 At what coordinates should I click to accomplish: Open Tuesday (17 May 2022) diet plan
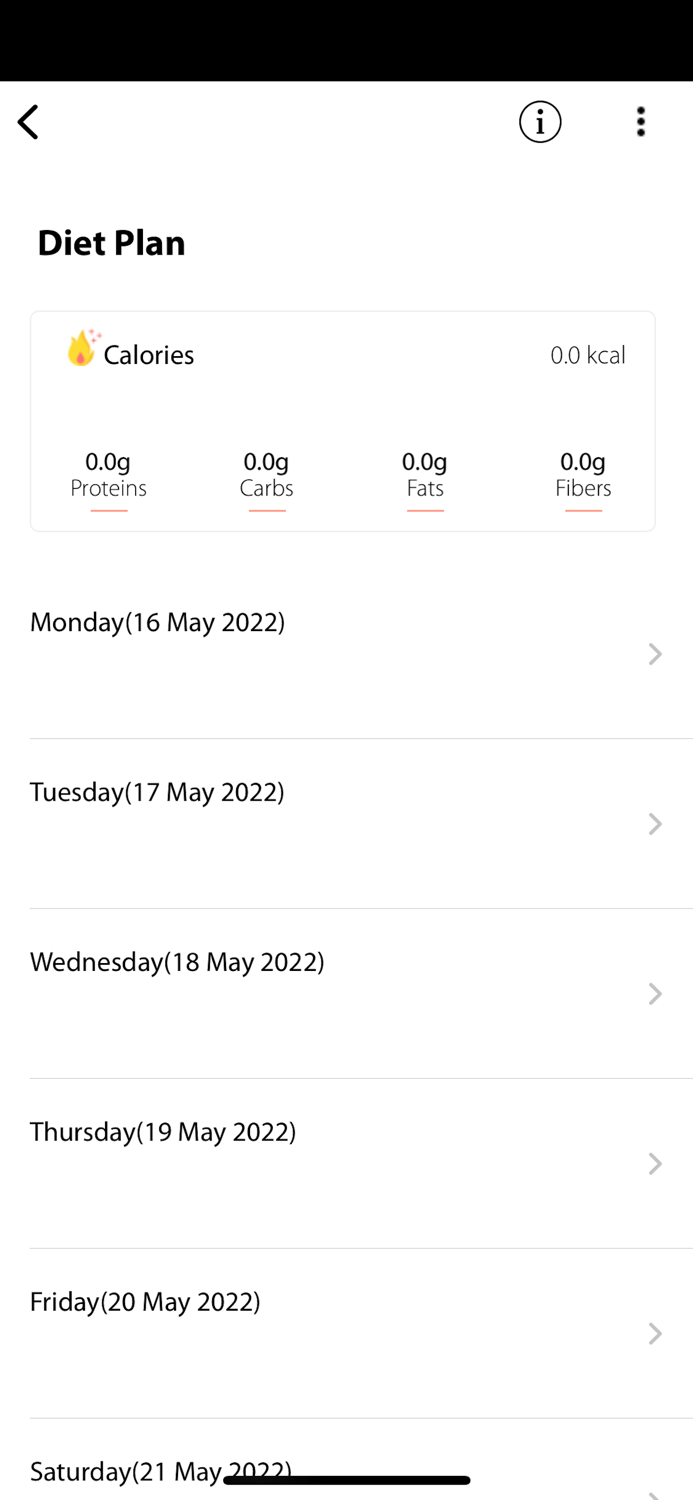click(346, 823)
